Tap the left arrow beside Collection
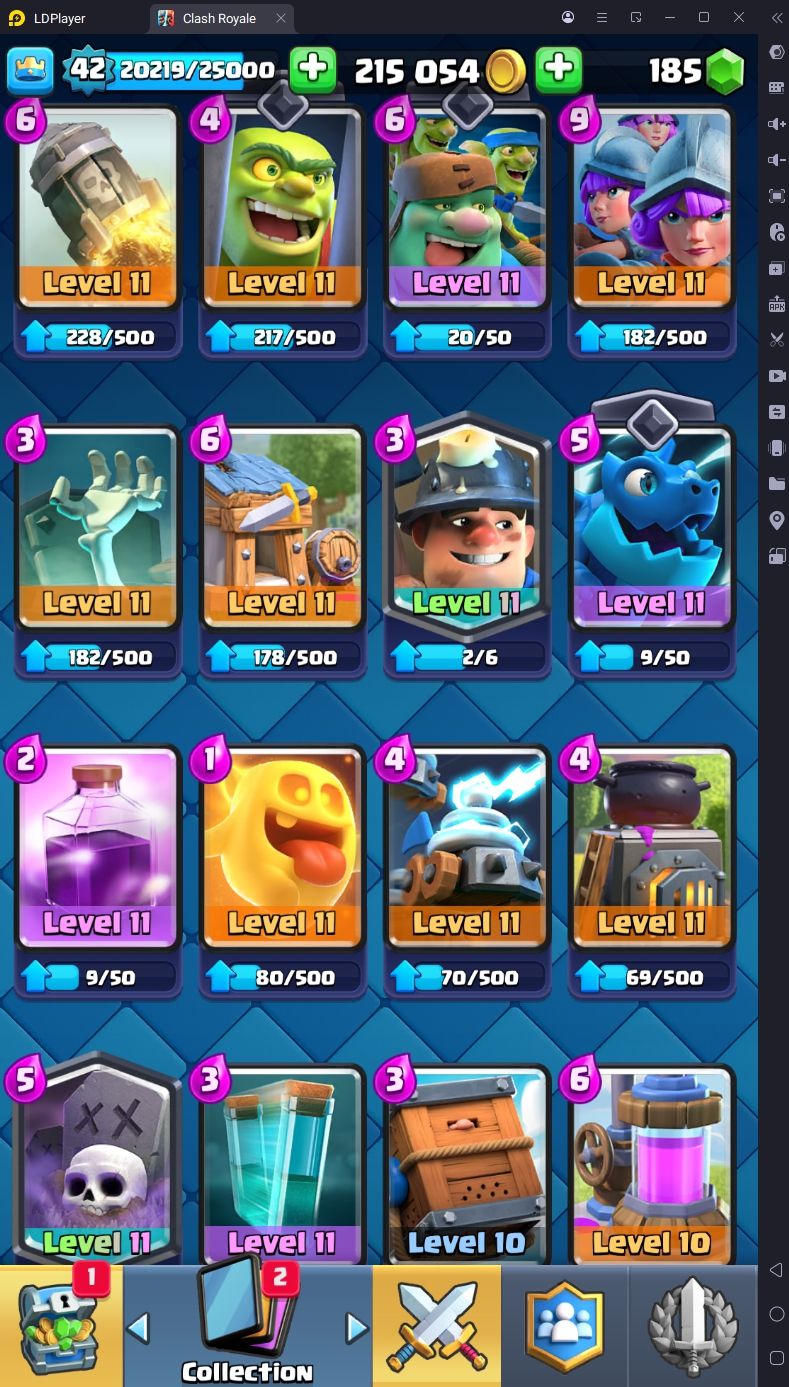The image size is (789, 1387). pyautogui.click(x=139, y=1328)
